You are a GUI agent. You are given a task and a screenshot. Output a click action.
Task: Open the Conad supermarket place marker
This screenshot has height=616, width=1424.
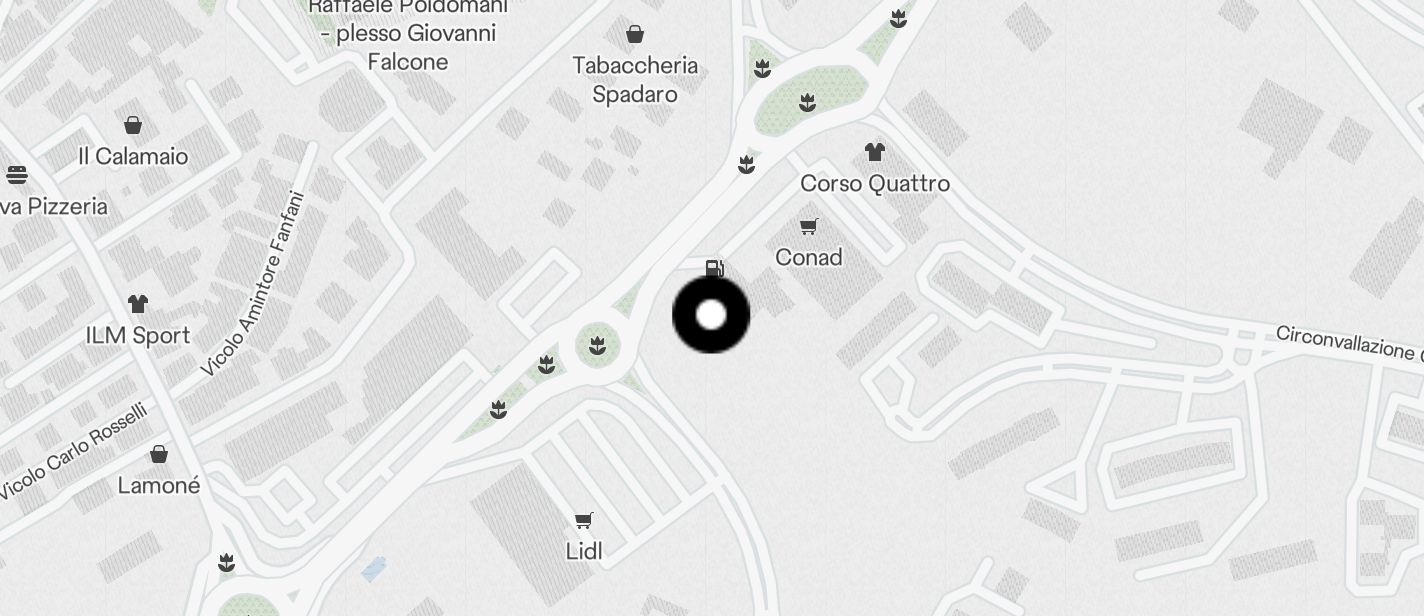(x=809, y=227)
